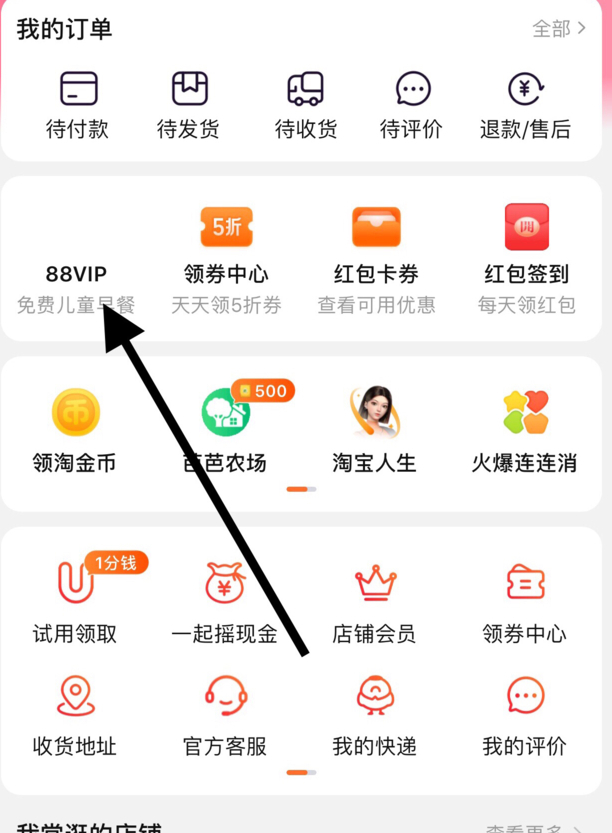This screenshot has width=612, height=833.
Task: Open the 88VIP membership entry
Action: click(76, 275)
